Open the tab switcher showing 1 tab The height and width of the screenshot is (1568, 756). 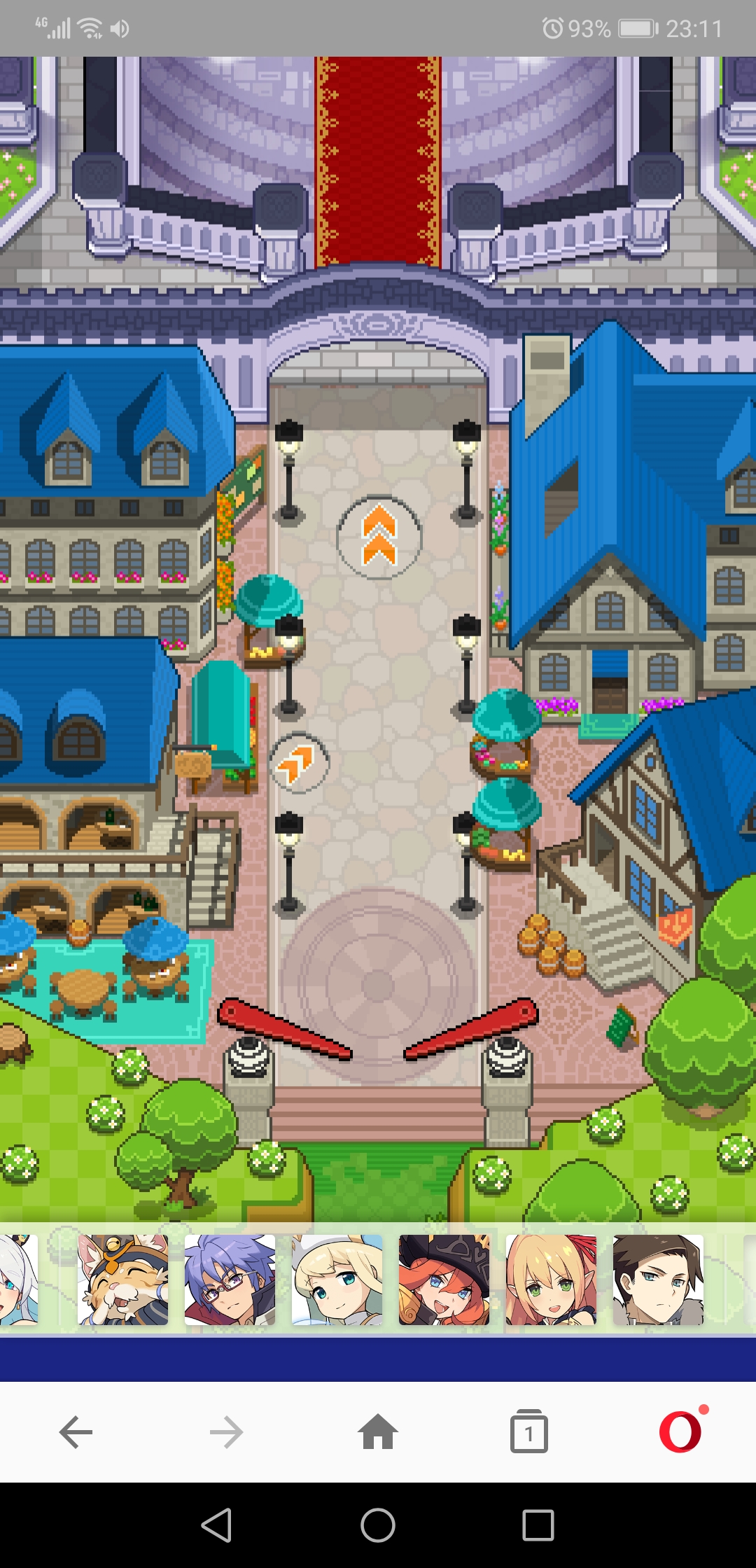pyautogui.click(x=529, y=1432)
